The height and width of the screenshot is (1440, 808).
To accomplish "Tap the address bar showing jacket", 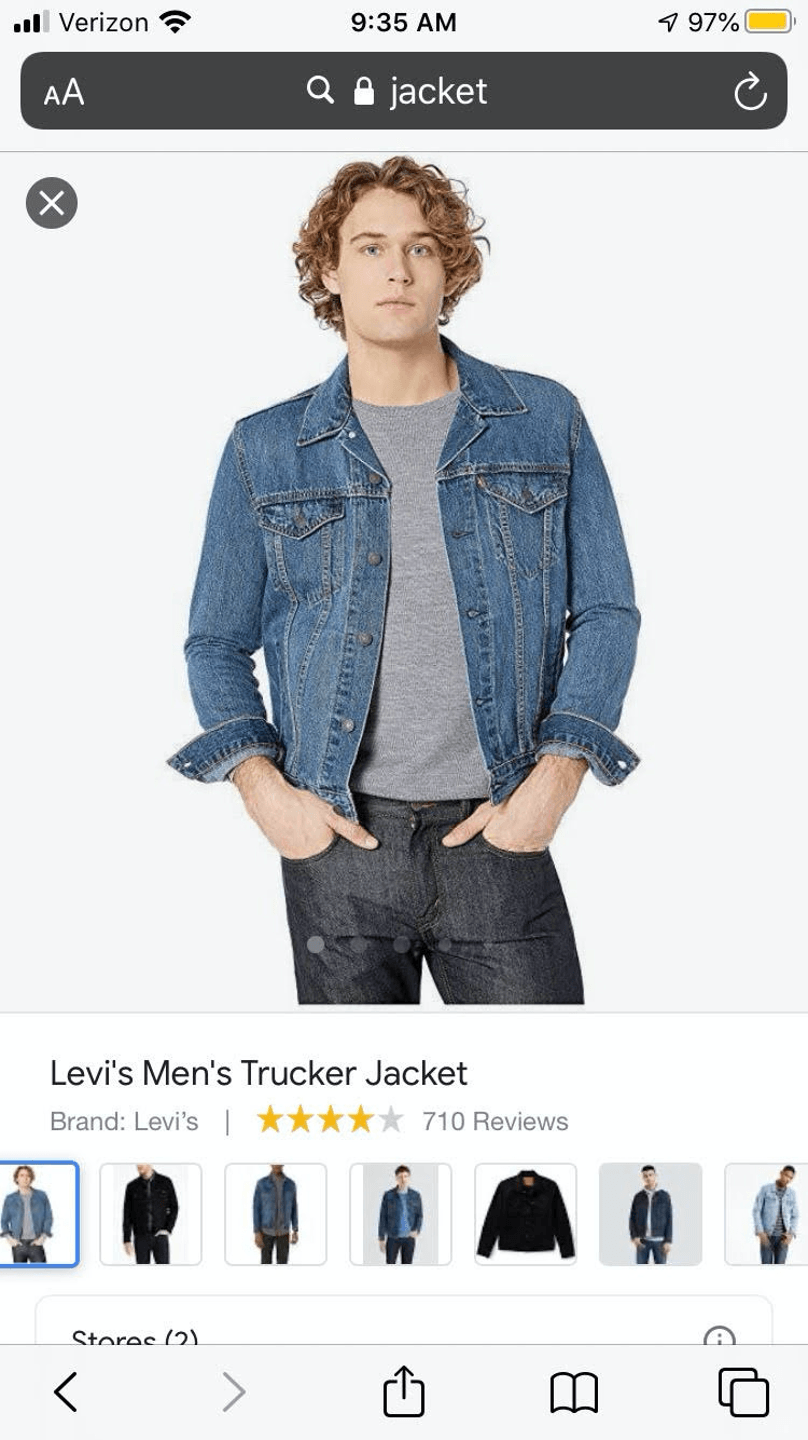I will pos(404,91).
